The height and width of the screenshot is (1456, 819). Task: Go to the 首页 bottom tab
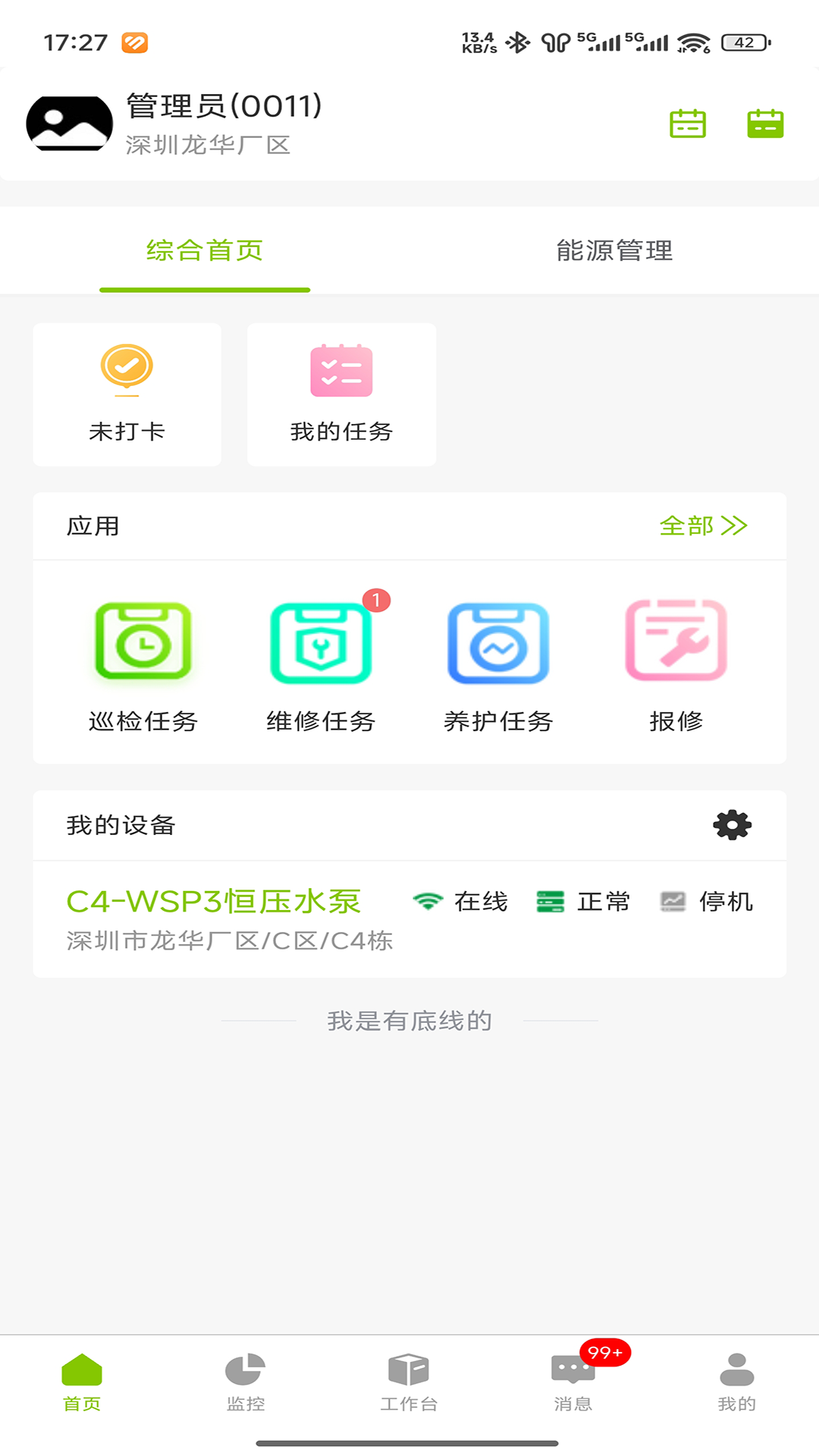click(x=82, y=1382)
